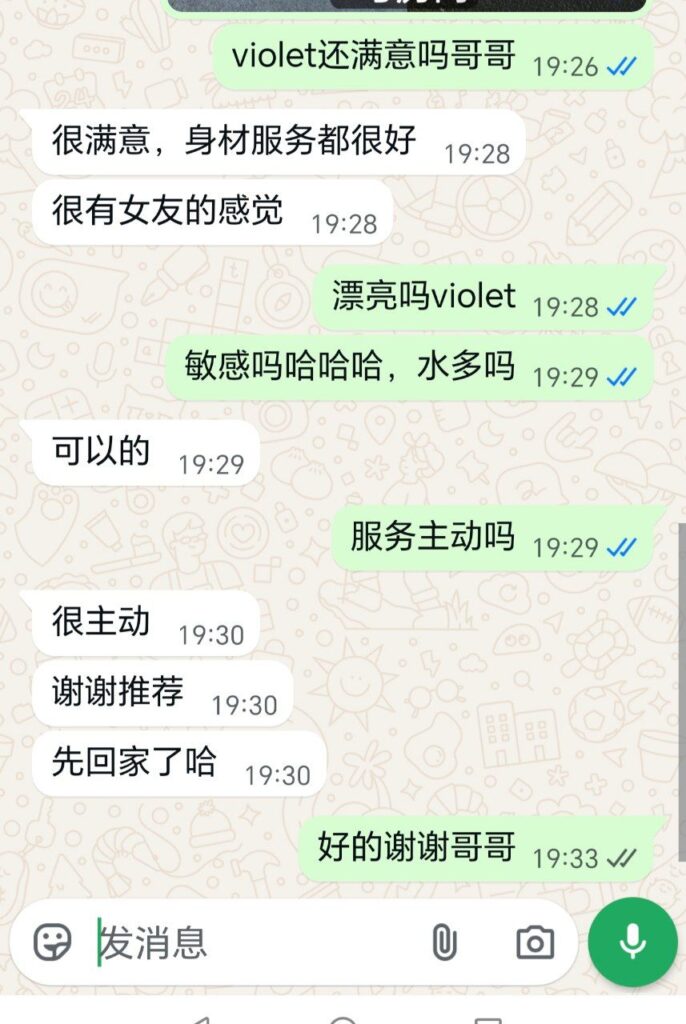Open the sticker and emoji picker
The image size is (686, 1024).
point(52,942)
